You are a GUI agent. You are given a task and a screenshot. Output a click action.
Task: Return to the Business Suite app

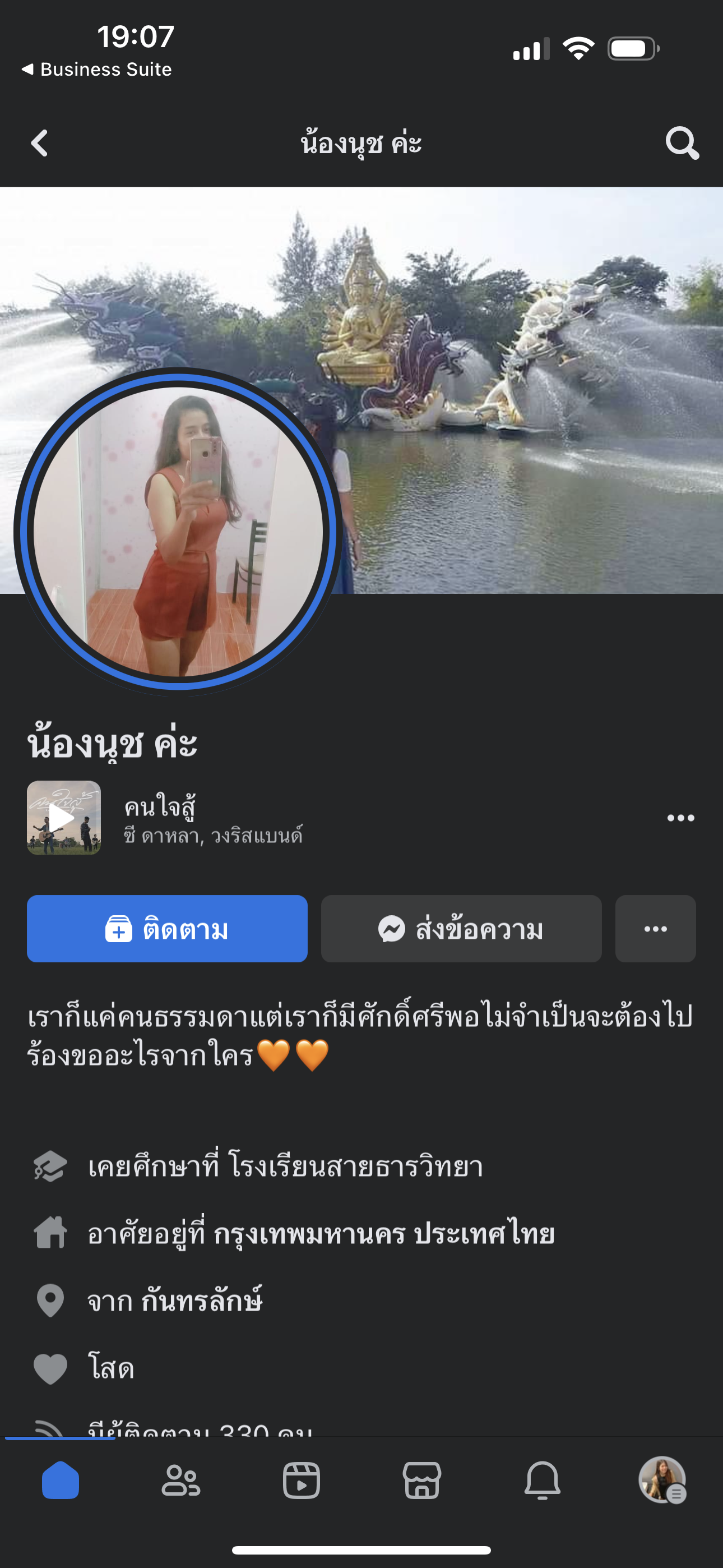point(98,70)
